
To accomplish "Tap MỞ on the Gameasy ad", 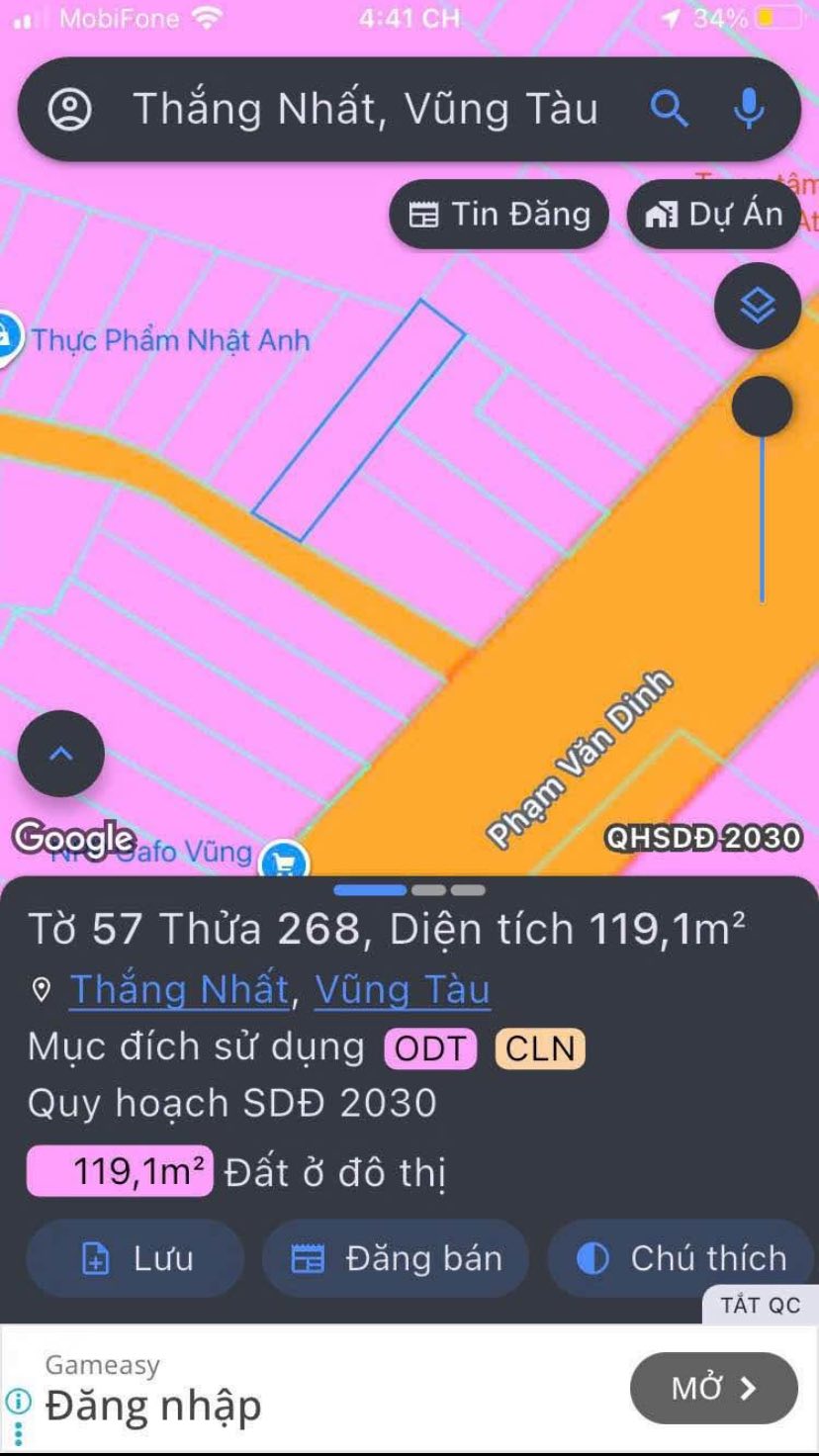I will click(713, 1389).
